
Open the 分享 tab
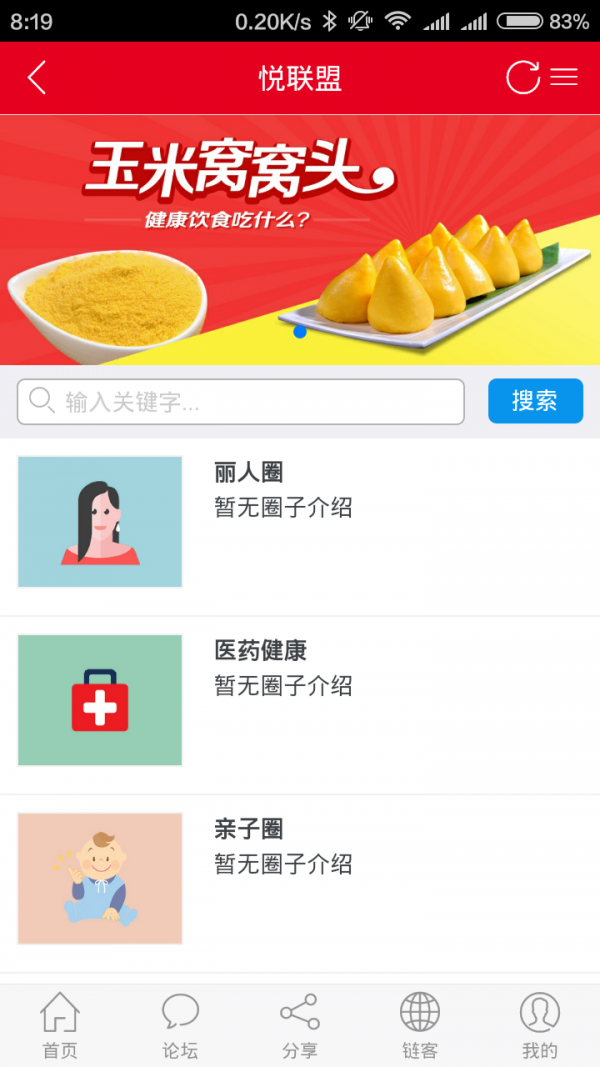pyautogui.click(x=300, y=1025)
